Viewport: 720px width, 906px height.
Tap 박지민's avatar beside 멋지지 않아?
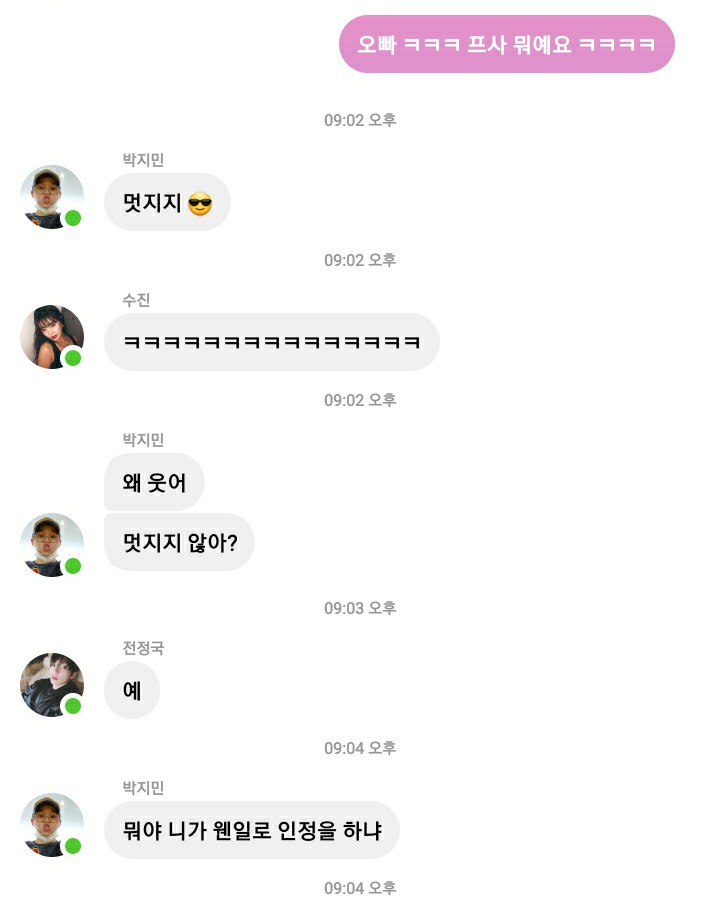[x=52, y=545]
